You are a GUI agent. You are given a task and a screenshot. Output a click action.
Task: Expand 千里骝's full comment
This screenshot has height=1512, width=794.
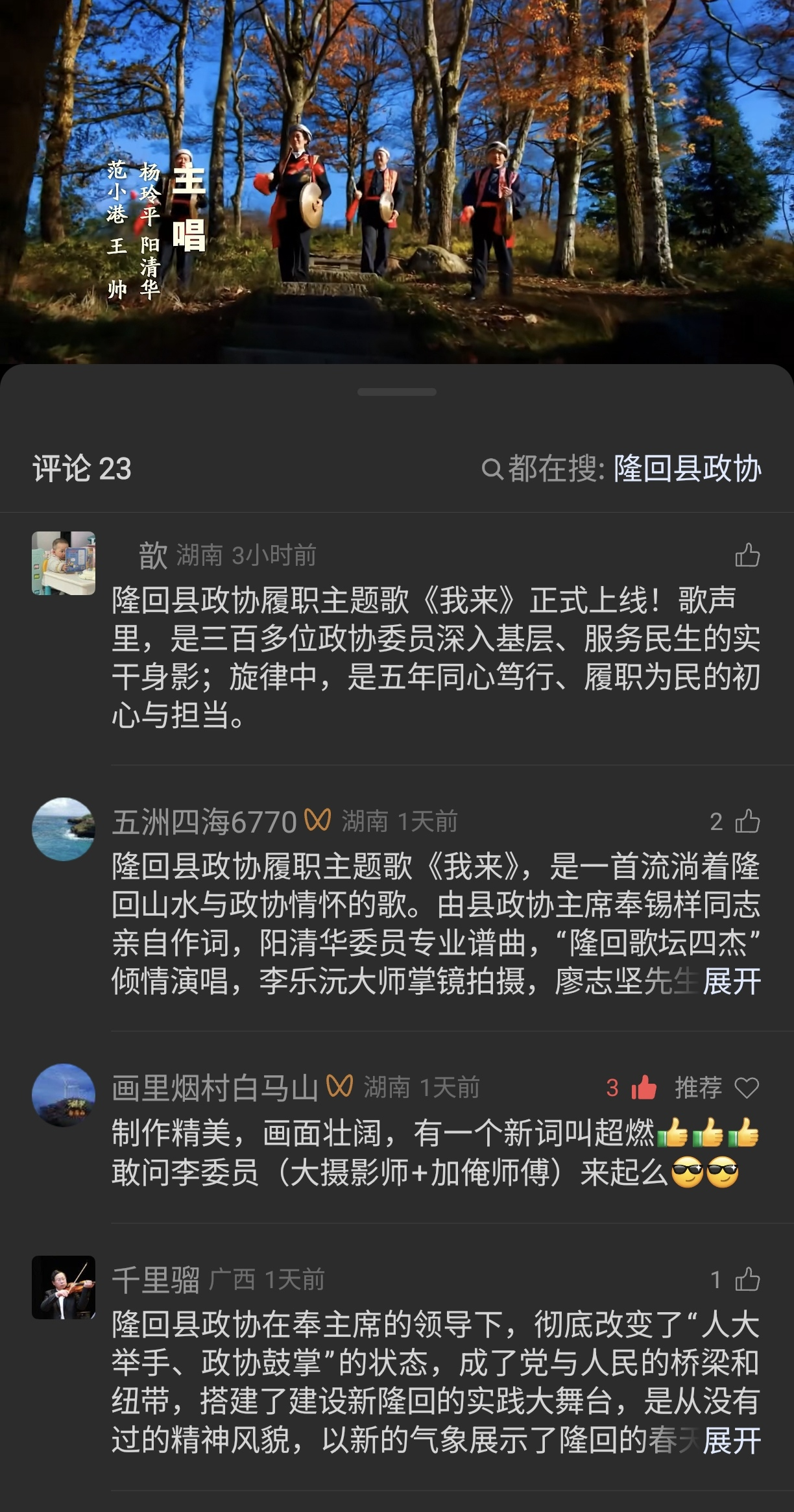pos(732,1441)
